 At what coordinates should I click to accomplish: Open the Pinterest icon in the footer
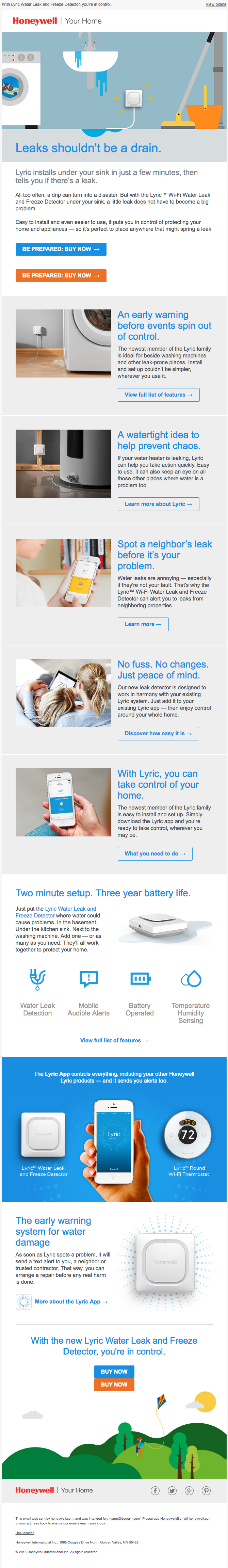point(206,1491)
